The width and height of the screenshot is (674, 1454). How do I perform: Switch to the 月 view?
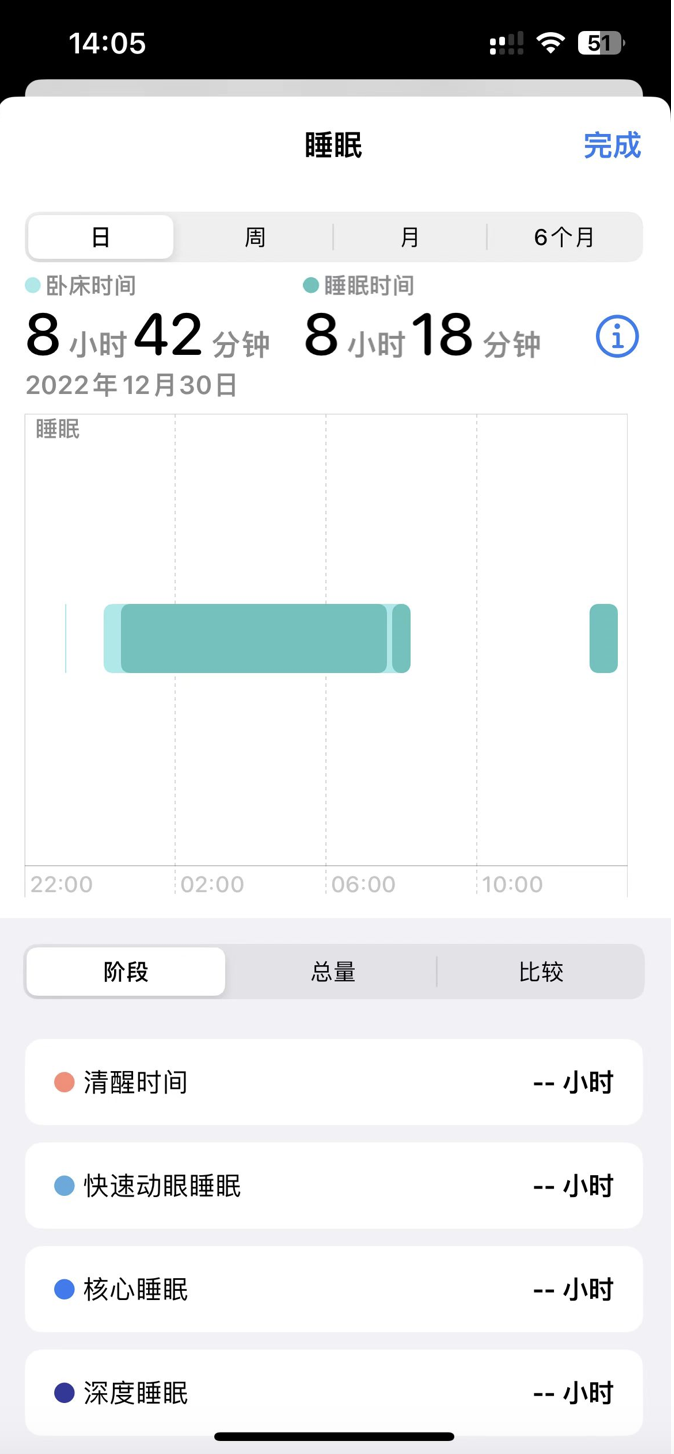pyautogui.click(x=409, y=237)
